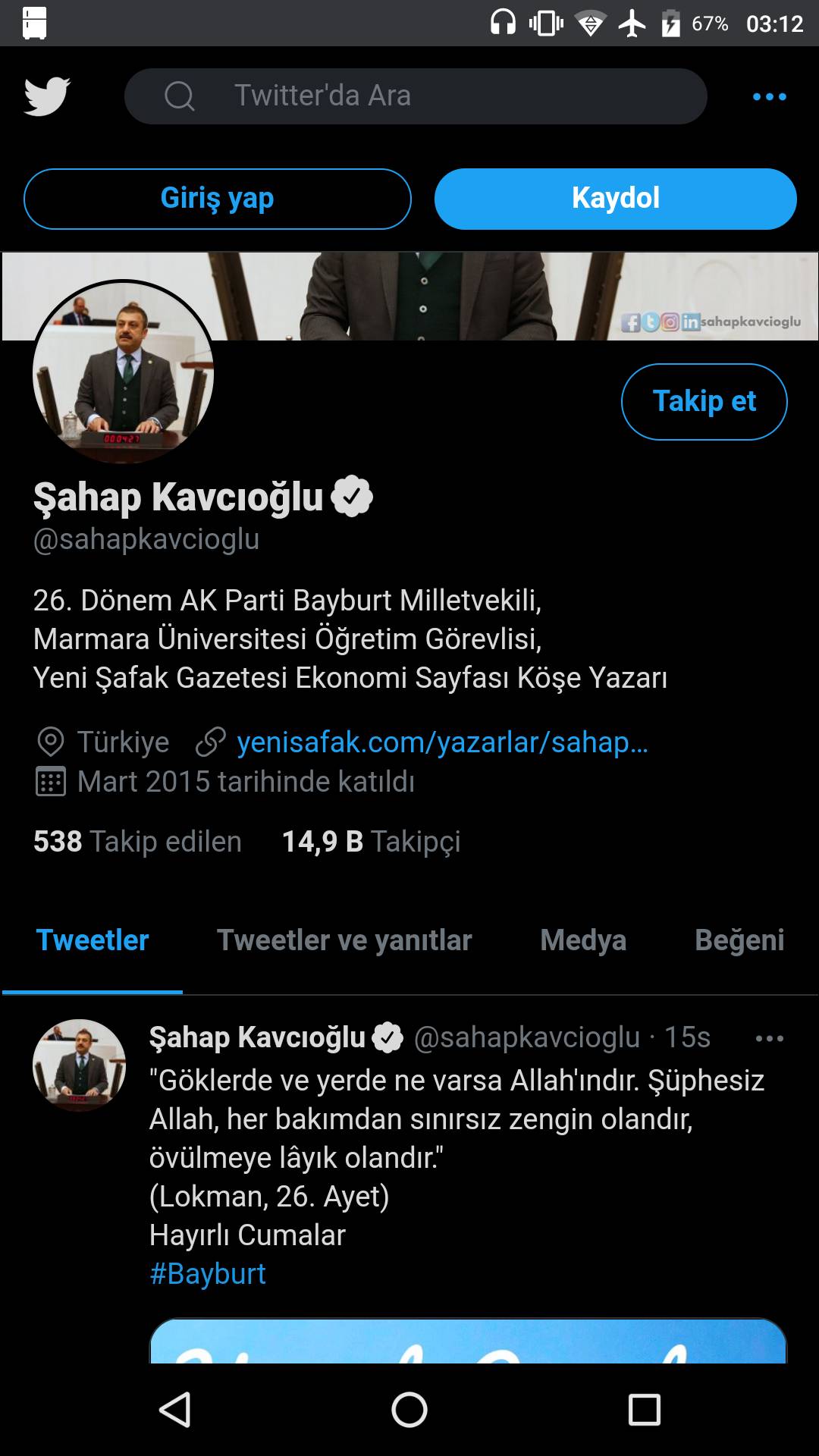Screen dimensions: 819x1456
Task: Select the Tweetler ve yanıtlar tab
Action: point(344,940)
